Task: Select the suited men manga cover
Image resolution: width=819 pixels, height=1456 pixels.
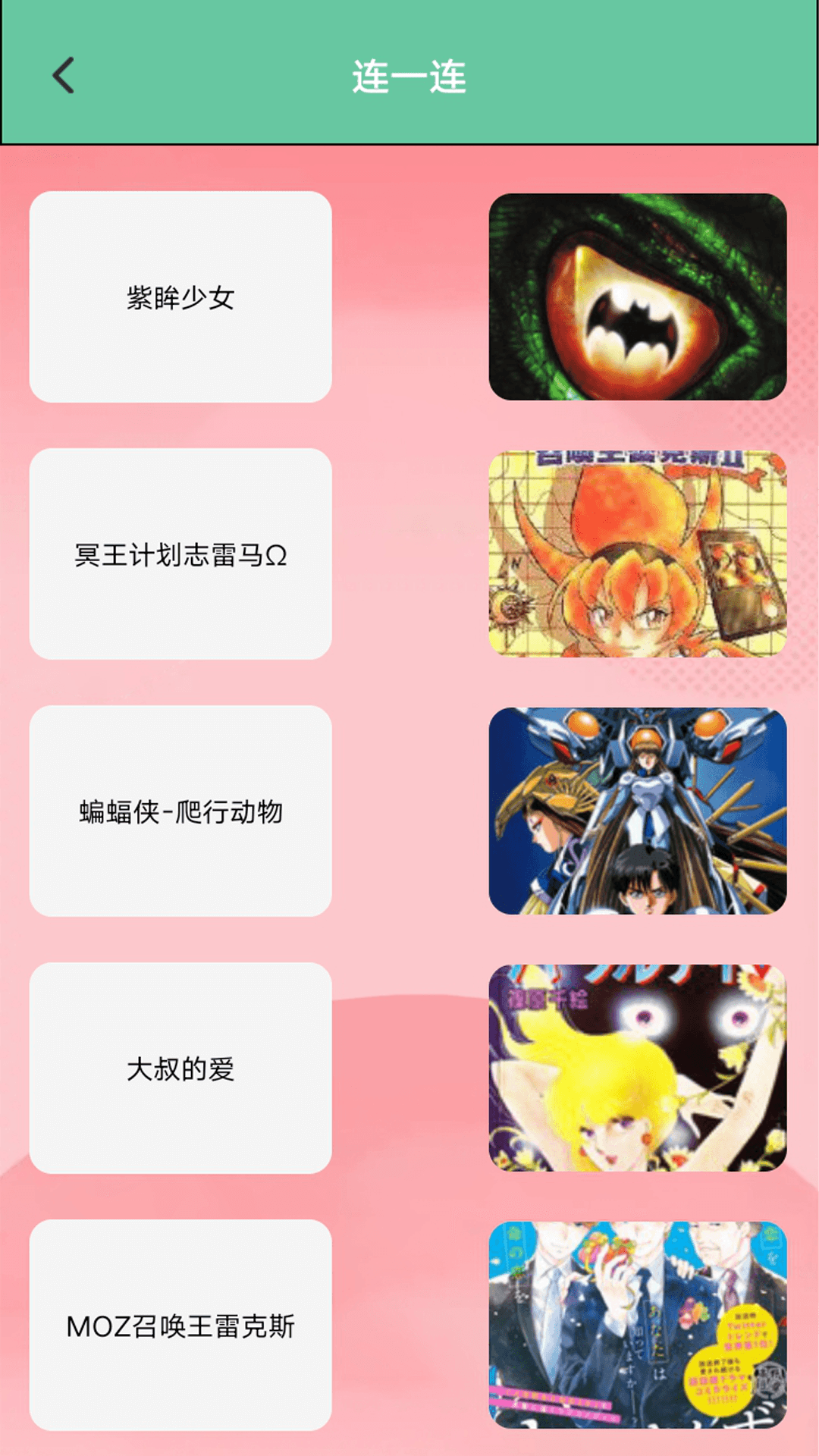Action: tap(637, 1325)
